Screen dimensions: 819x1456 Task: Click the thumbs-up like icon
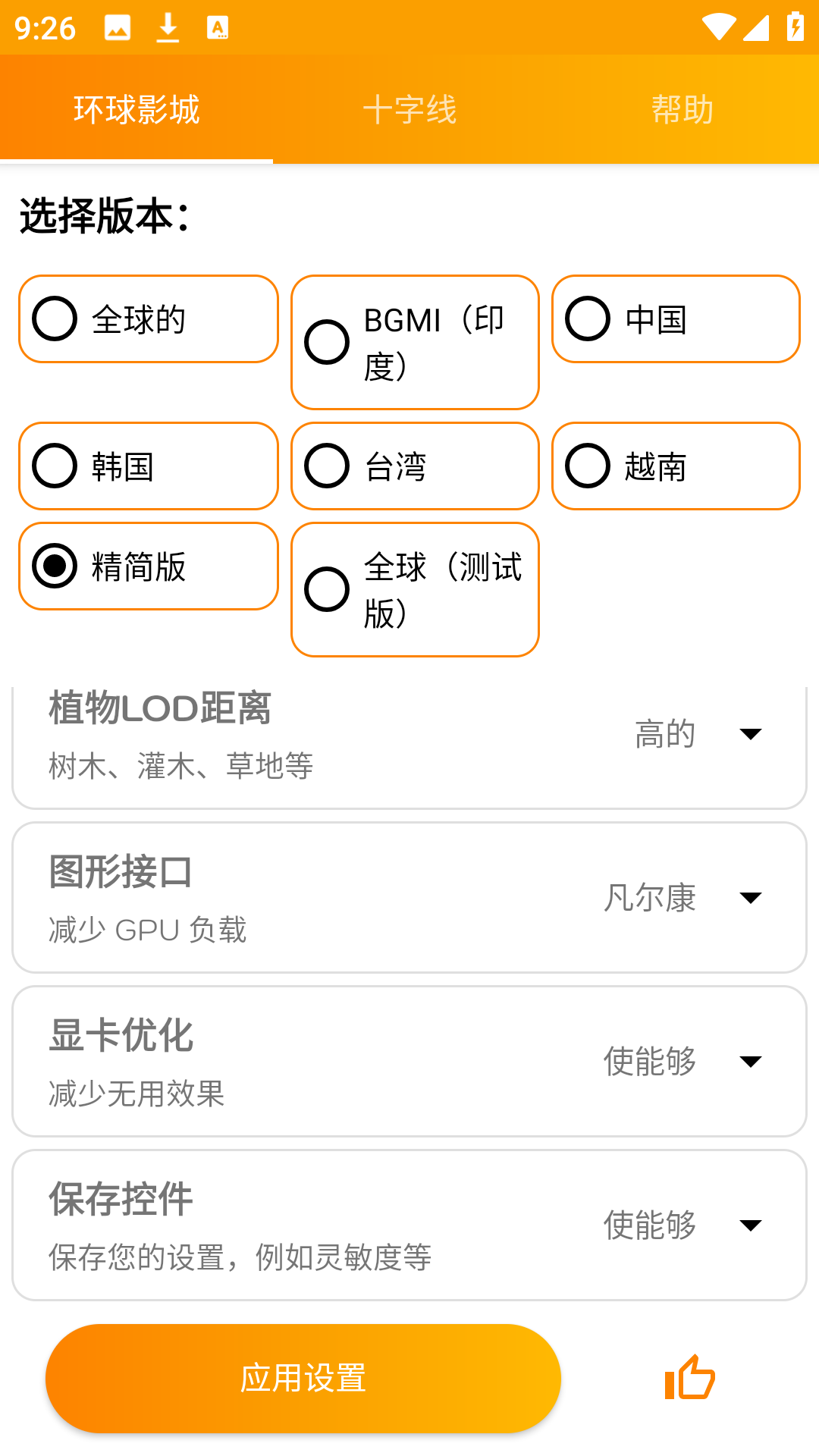click(x=689, y=1377)
